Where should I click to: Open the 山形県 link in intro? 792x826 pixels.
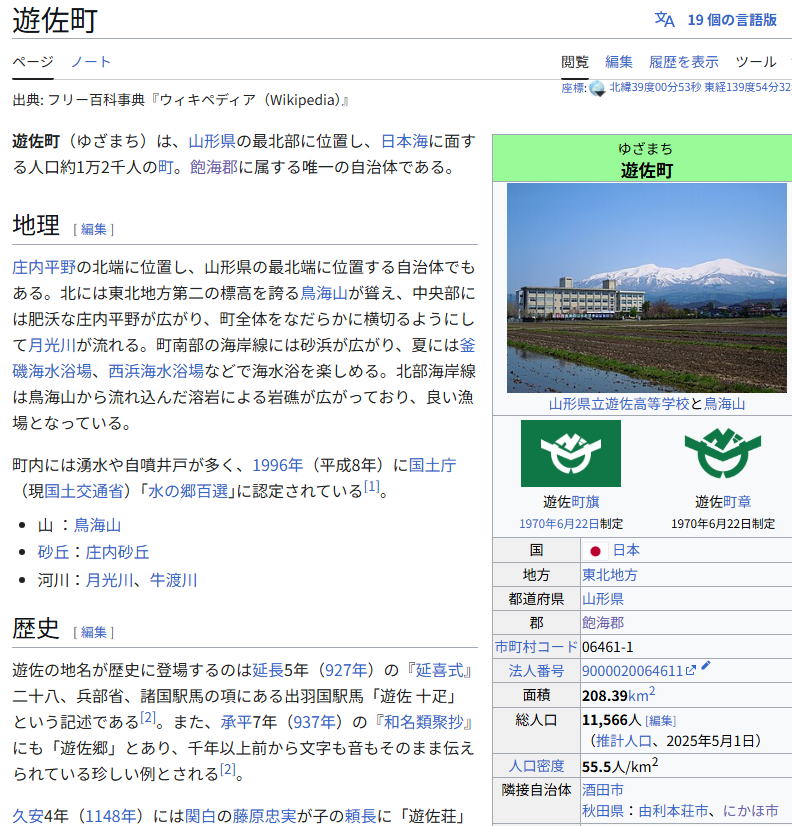click(212, 141)
